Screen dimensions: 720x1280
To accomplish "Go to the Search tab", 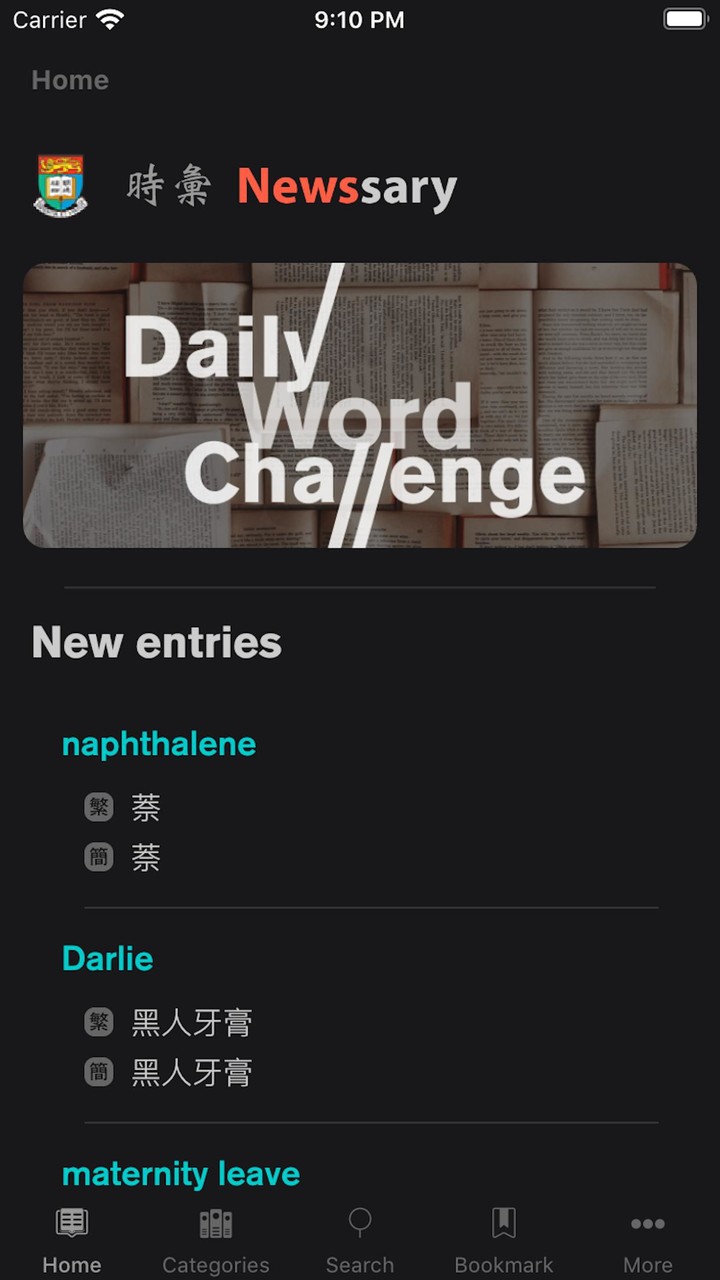I will pyautogui.click(x=360, y=1240).
